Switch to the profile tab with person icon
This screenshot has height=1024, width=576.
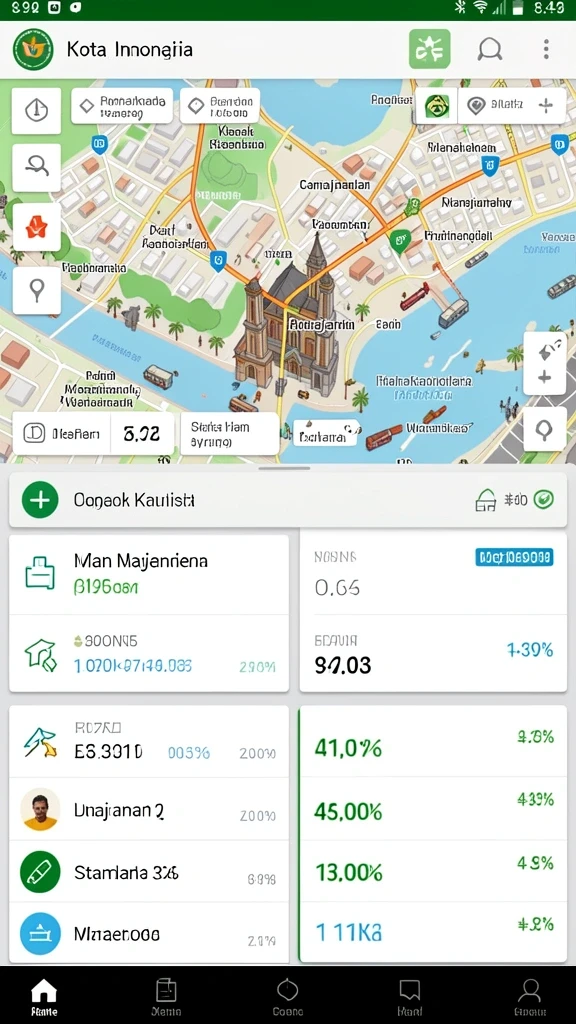[x=530, y=997]
